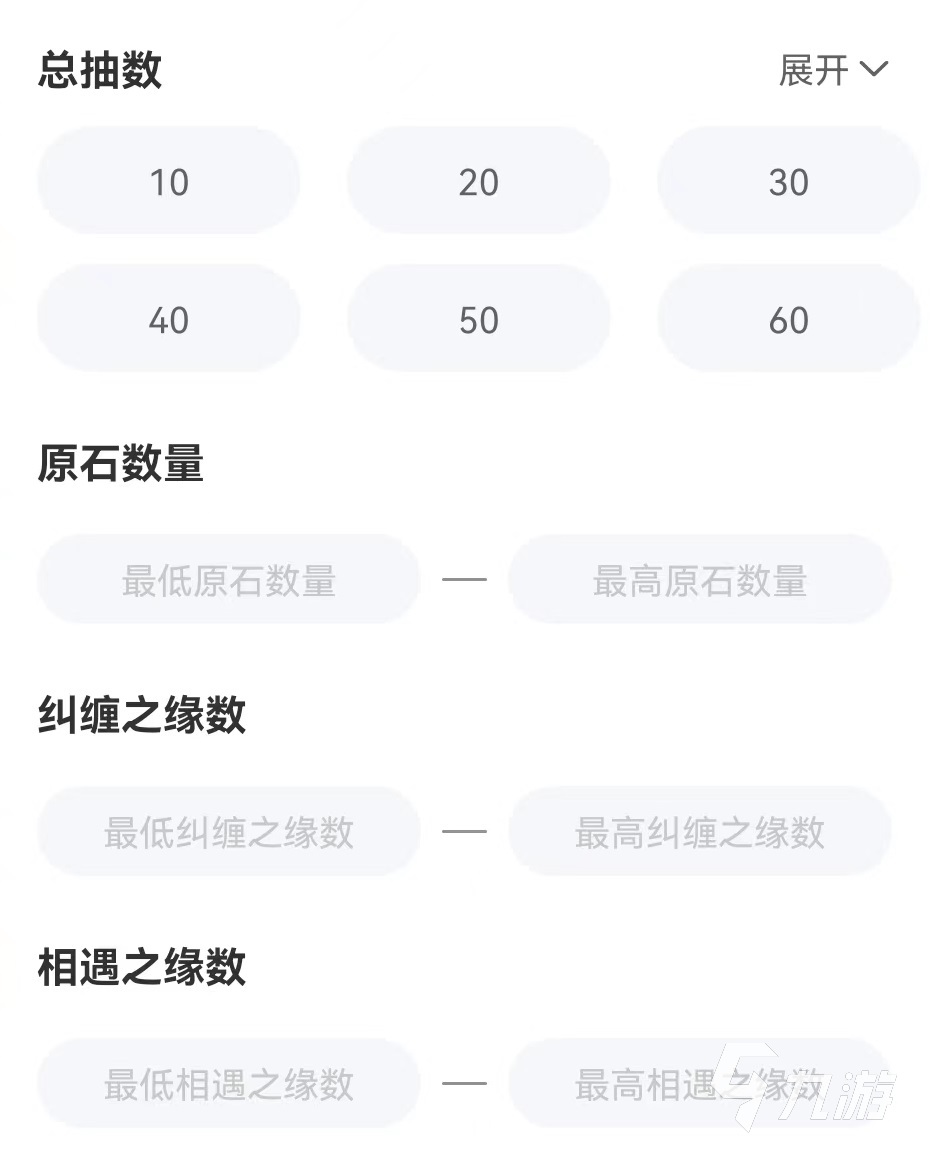Enter the 最低相遇之缘数 field
Screen dimensions: 937x1163
pyautogui.click(x=228, y=1083)
